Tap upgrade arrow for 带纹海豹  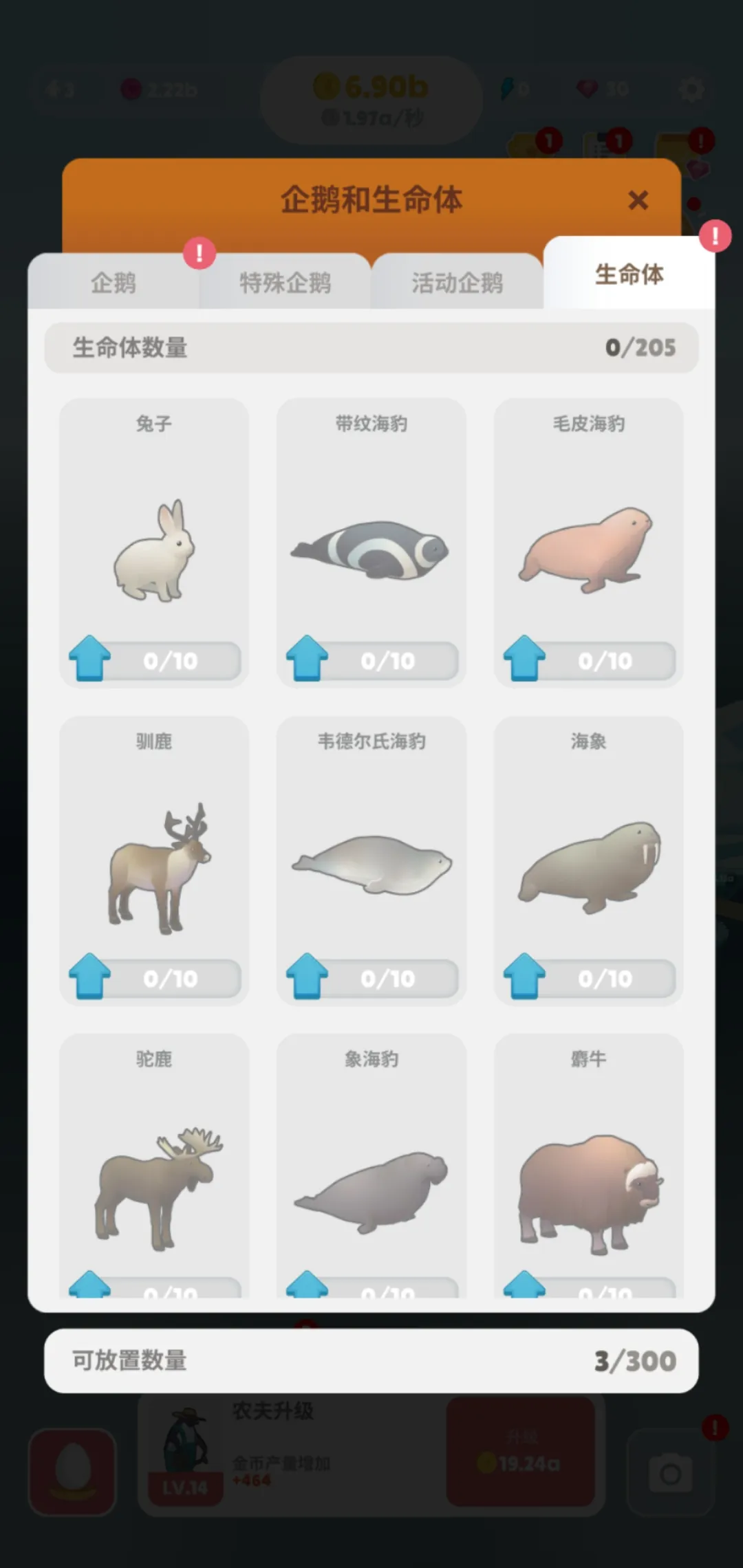[308, 658]
